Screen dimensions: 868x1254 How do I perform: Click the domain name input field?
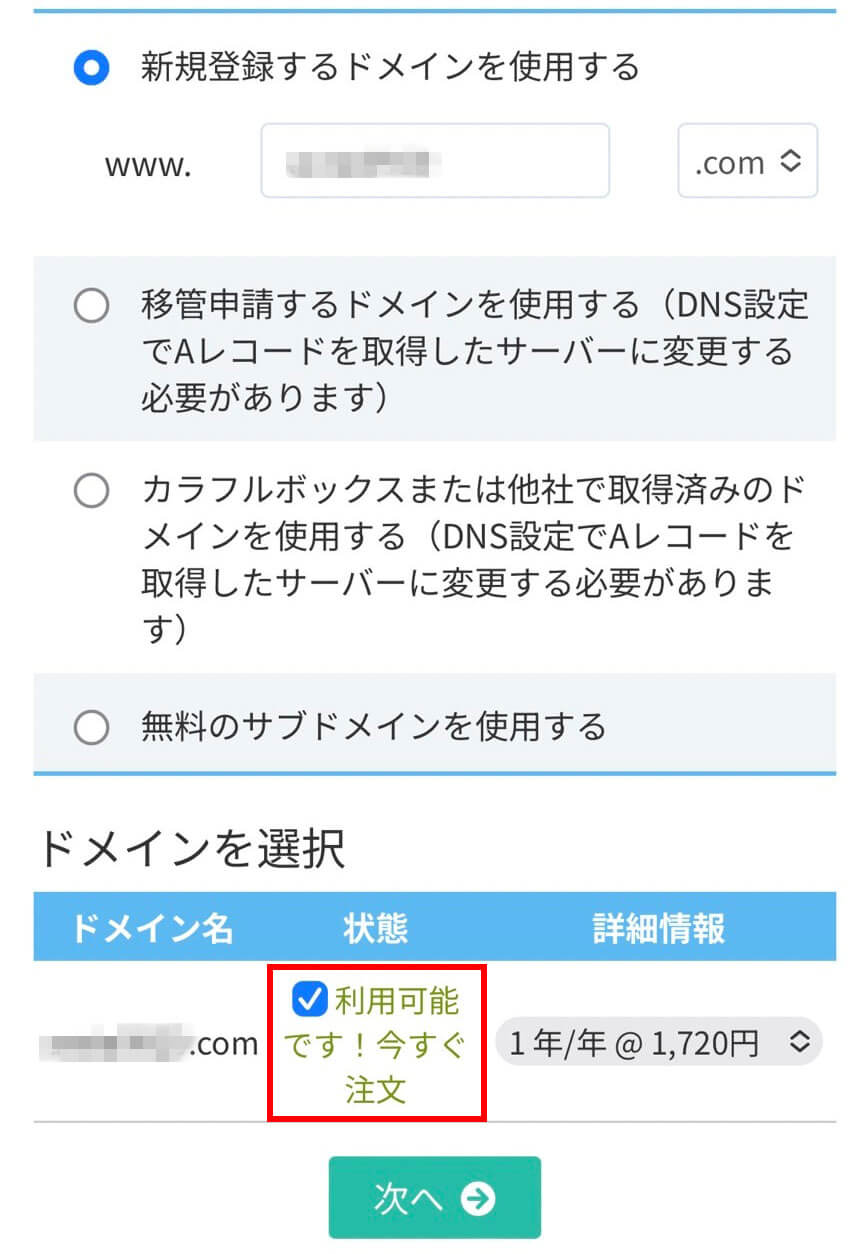pos(435,161)
